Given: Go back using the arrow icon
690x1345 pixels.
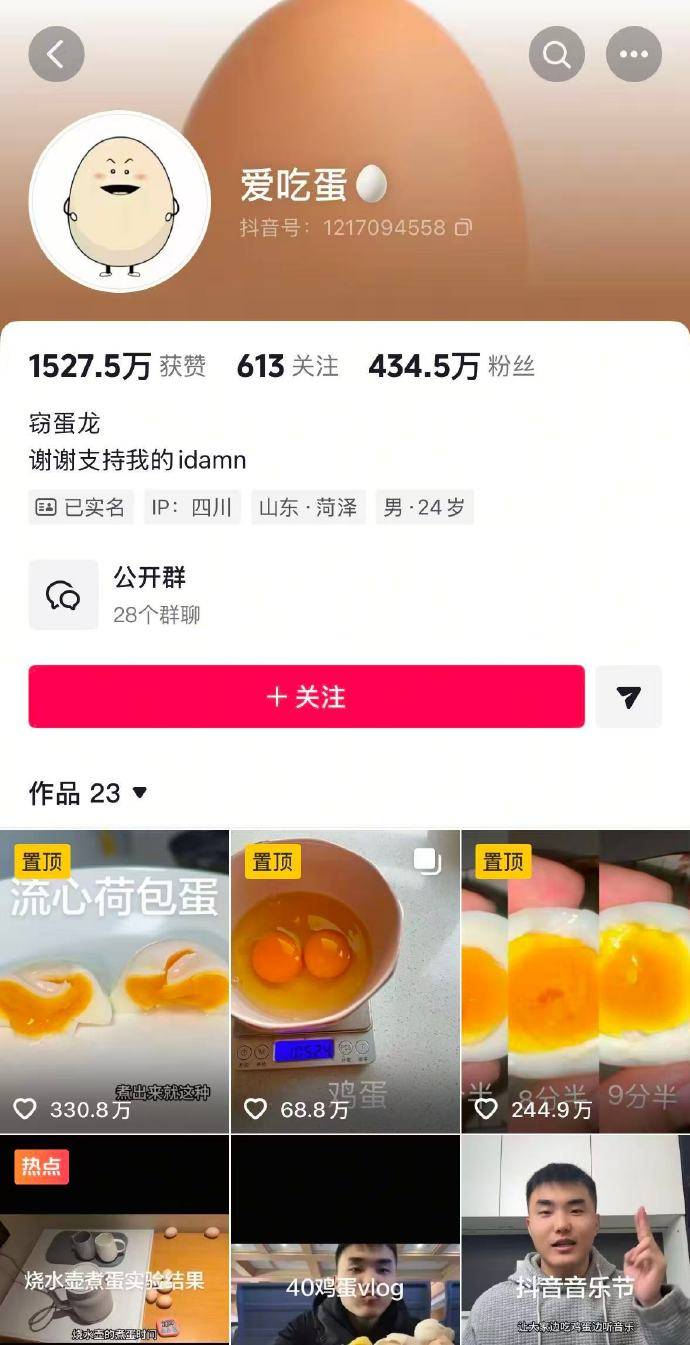Looking at the screenshot, I should click(56, 54).
